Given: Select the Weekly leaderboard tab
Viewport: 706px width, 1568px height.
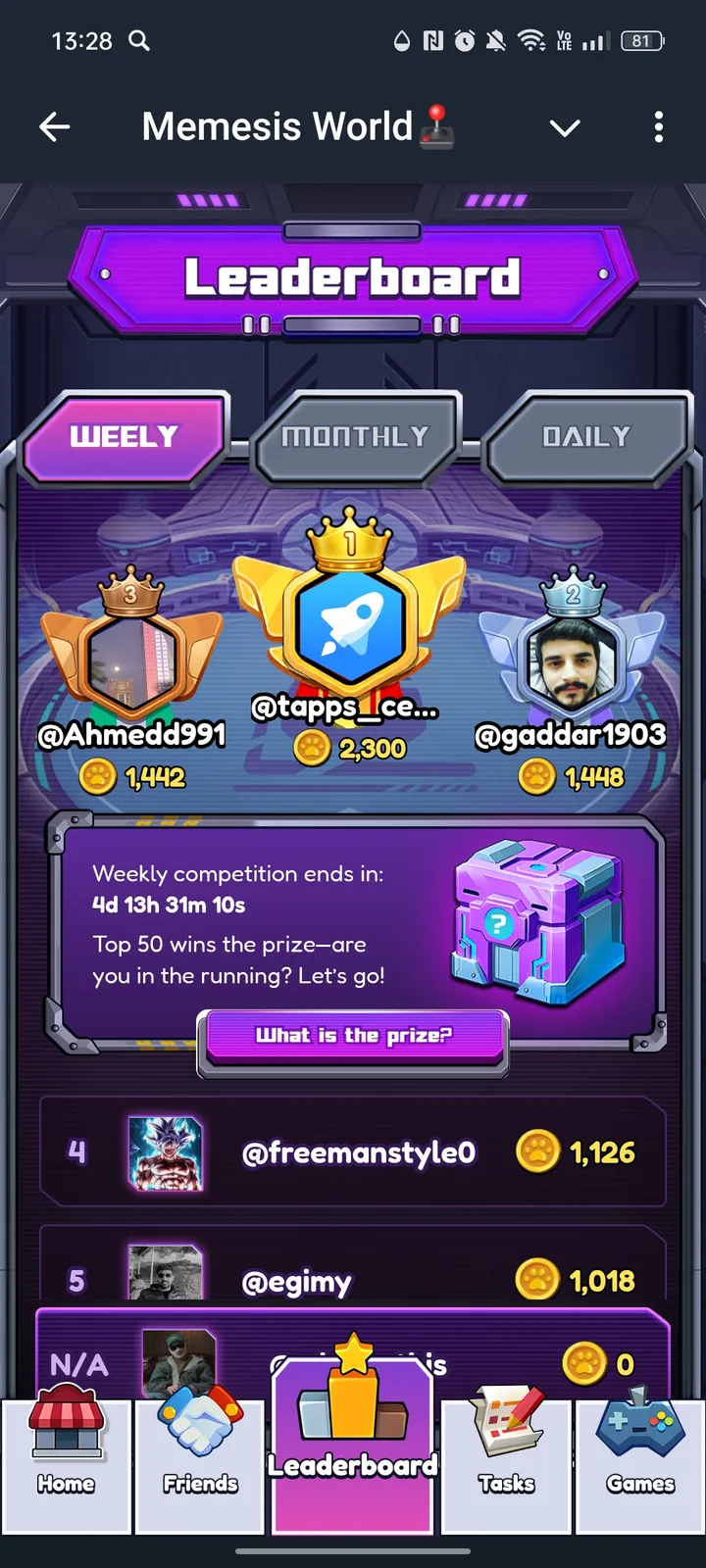Looking at the screenshot, I should pyautogui.click(x=125, y=437).
